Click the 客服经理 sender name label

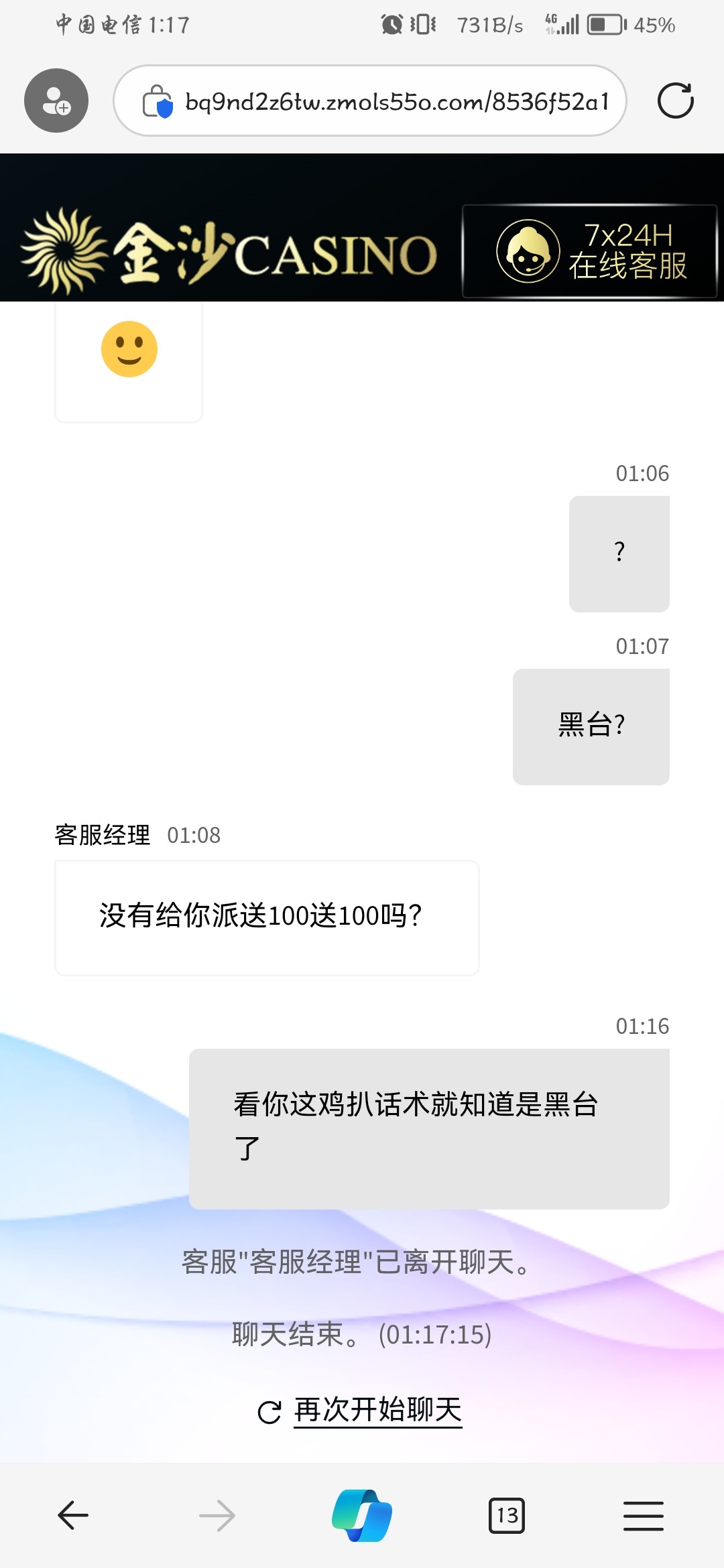(102, 835)
